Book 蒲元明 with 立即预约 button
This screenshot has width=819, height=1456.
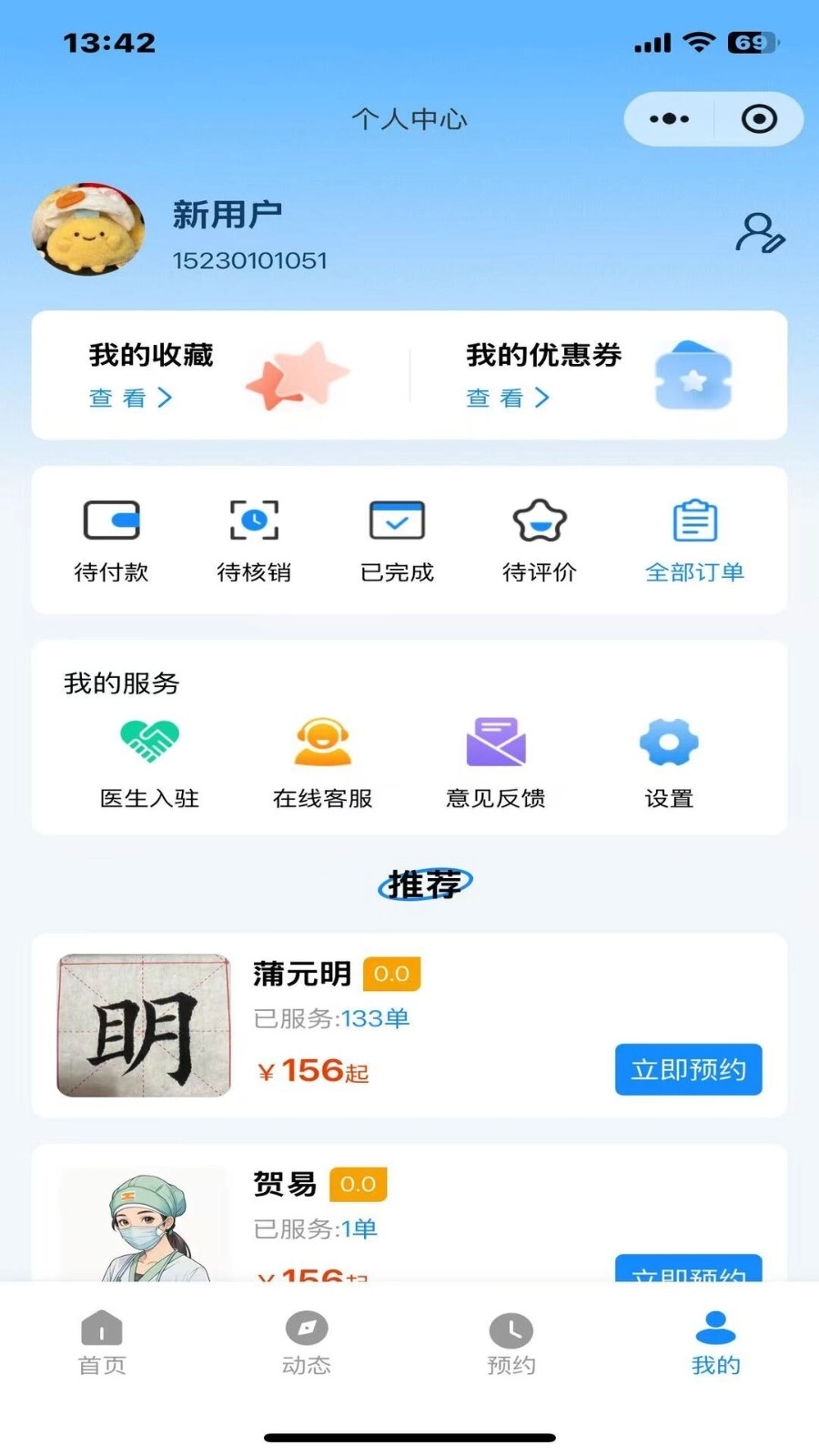pos(689,1069)
